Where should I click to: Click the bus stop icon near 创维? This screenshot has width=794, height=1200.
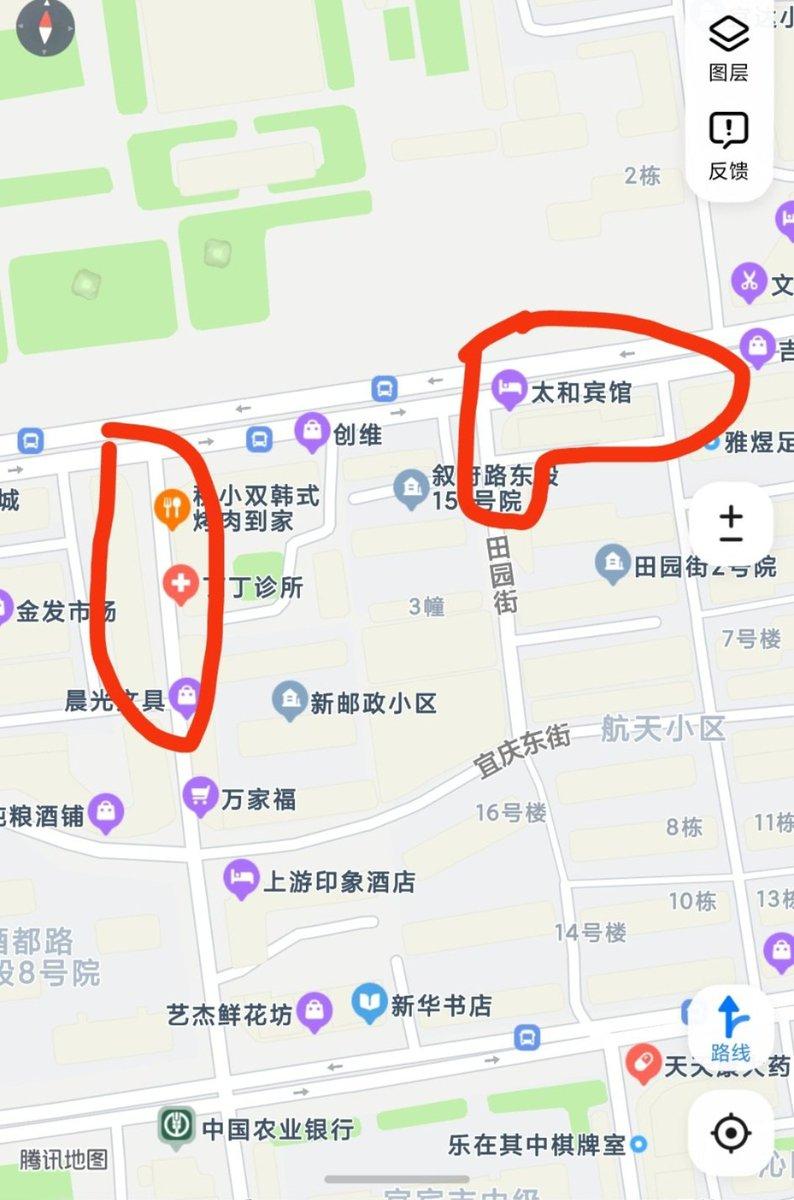point(257,436)
